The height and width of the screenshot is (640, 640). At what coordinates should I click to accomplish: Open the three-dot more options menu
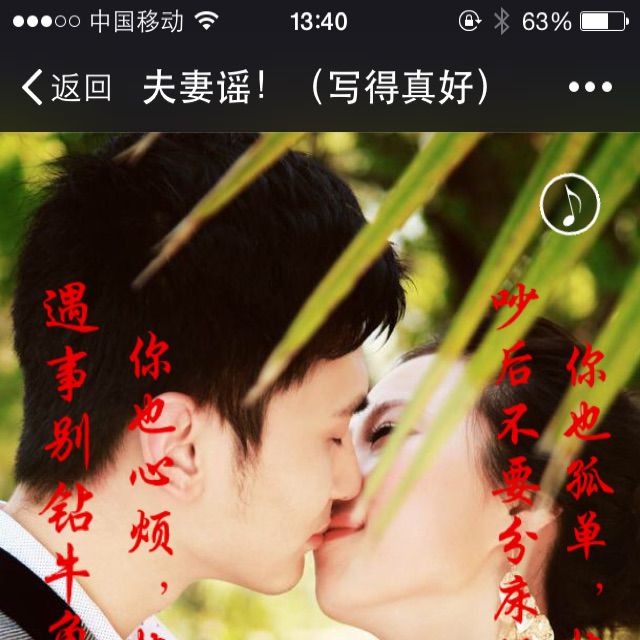tap(590, 87)
